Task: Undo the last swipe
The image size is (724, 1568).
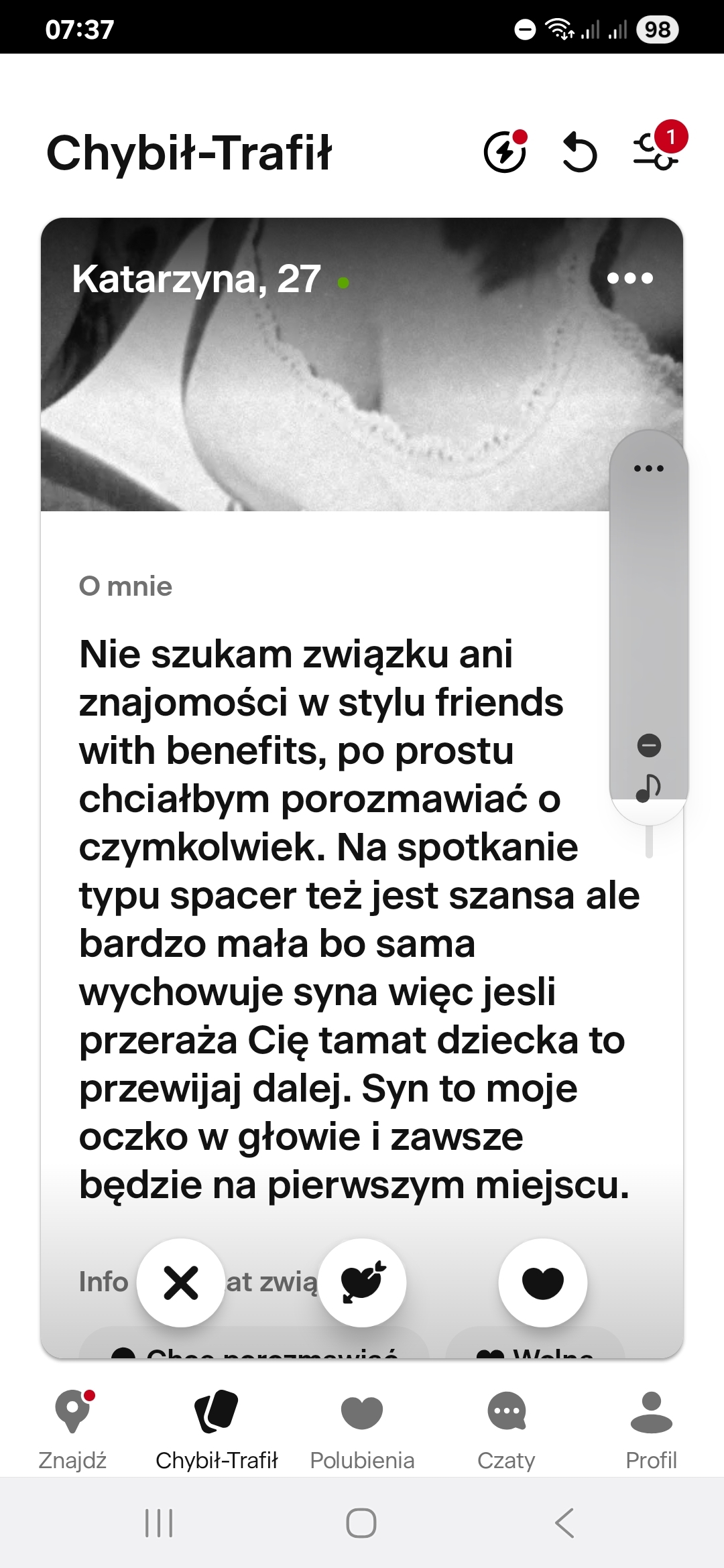Action: click(579, 152)
